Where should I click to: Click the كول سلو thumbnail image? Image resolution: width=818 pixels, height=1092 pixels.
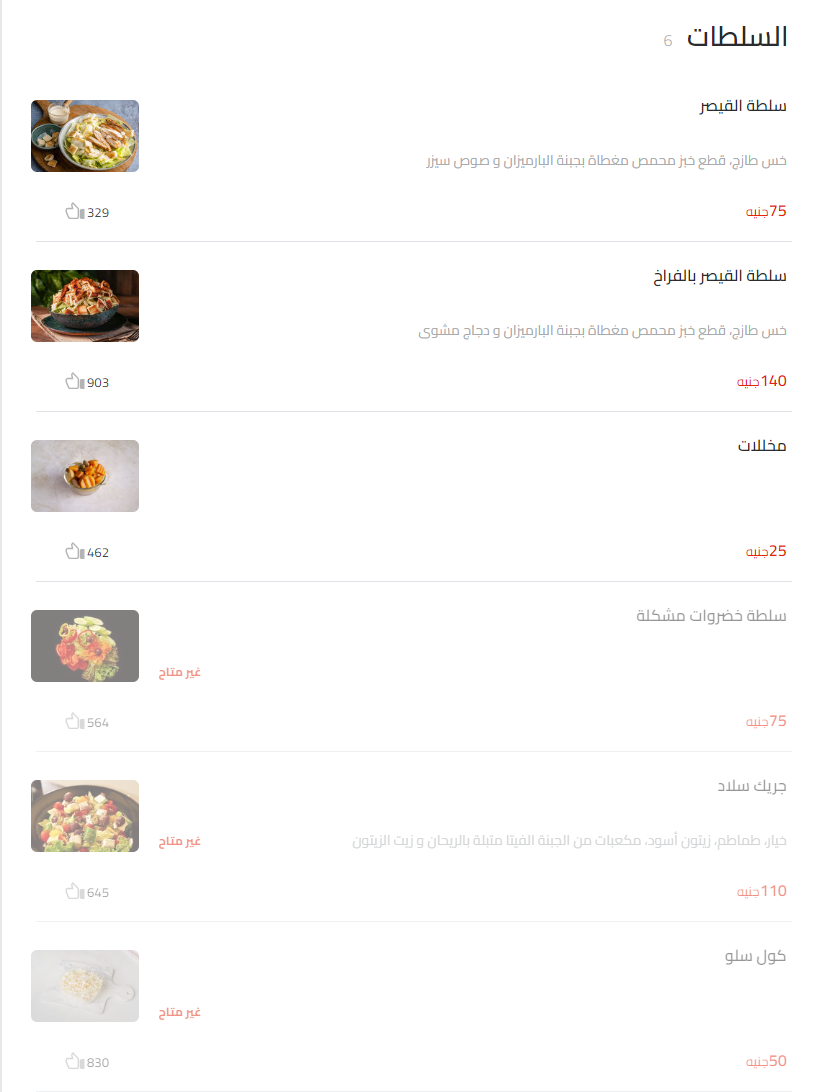[85, 986]
